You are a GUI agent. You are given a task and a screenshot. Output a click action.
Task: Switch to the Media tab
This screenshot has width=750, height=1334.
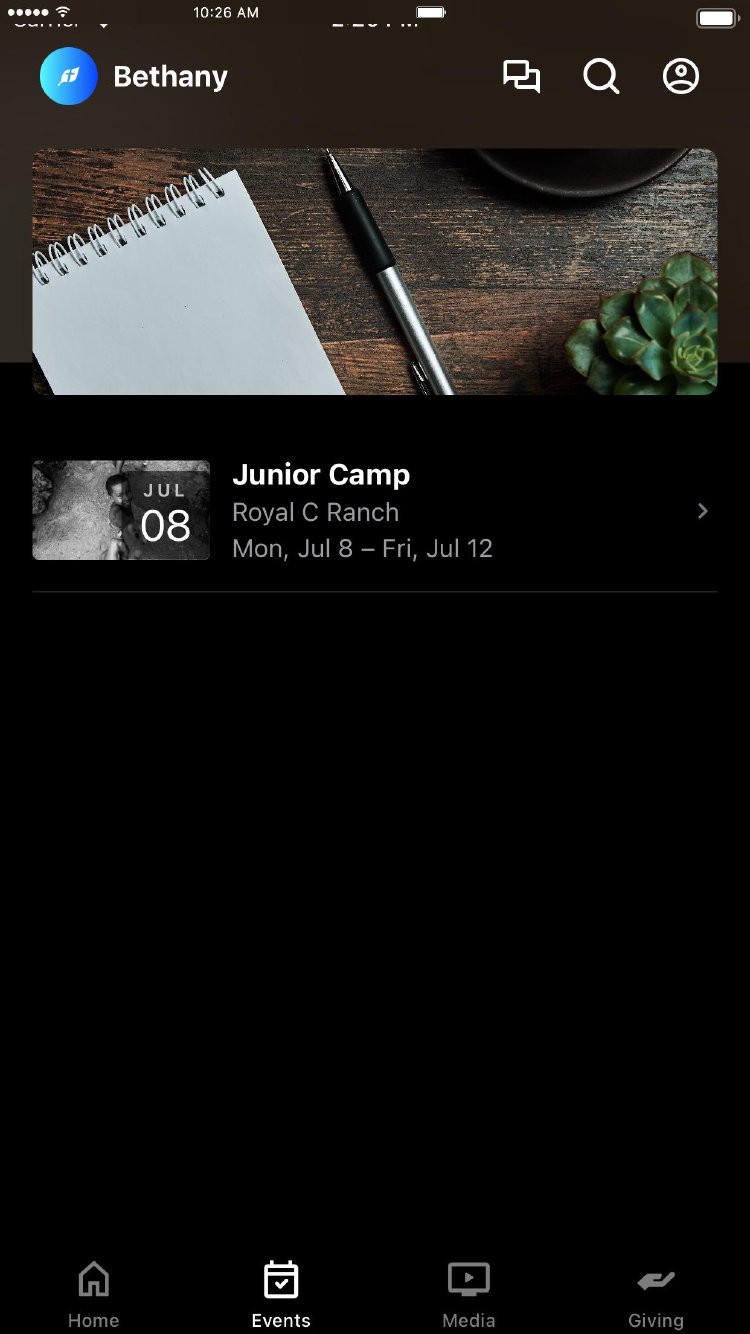pyautogui.click(x=469, y=1294)
